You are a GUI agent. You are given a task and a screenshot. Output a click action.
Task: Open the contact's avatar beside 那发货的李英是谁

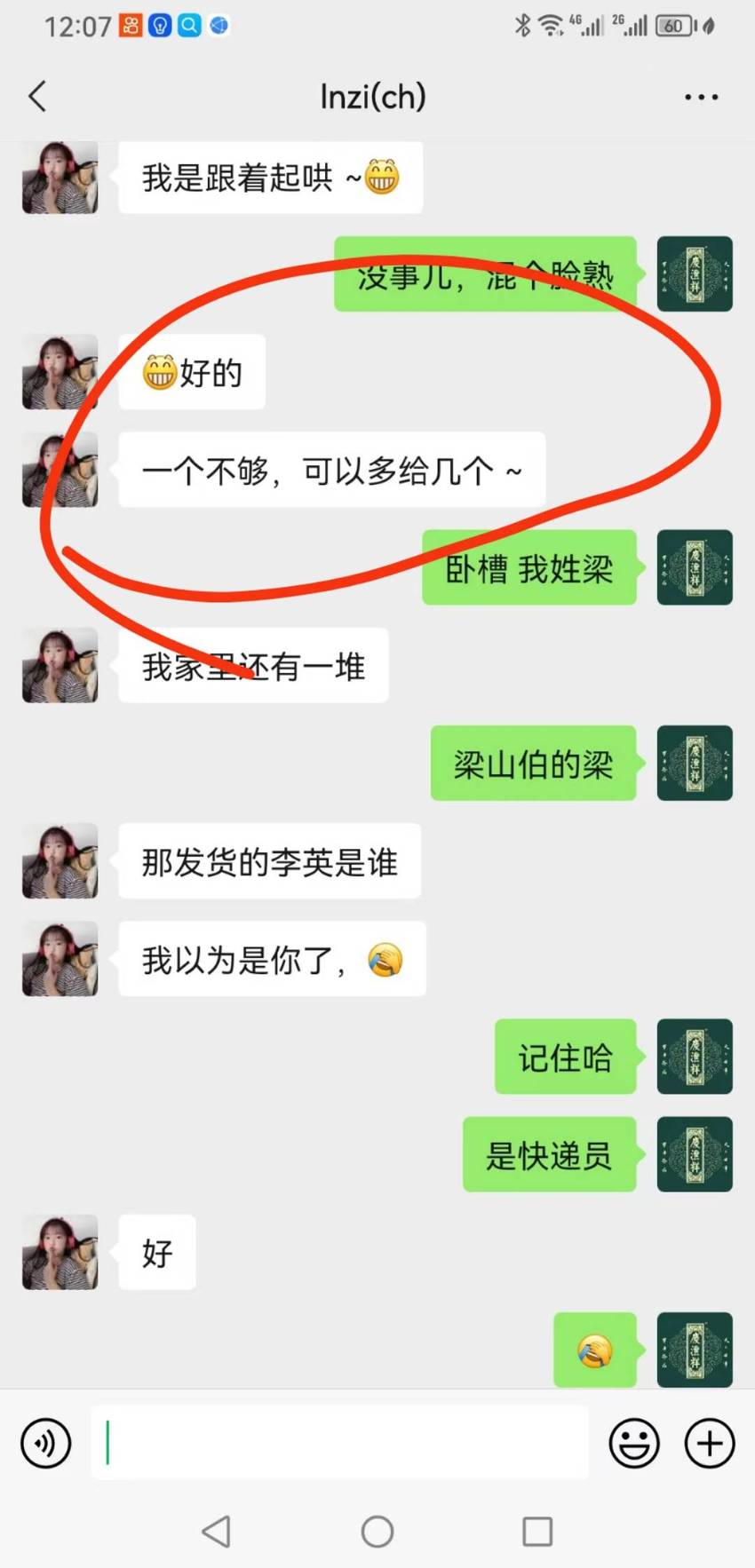pos(60,860)
